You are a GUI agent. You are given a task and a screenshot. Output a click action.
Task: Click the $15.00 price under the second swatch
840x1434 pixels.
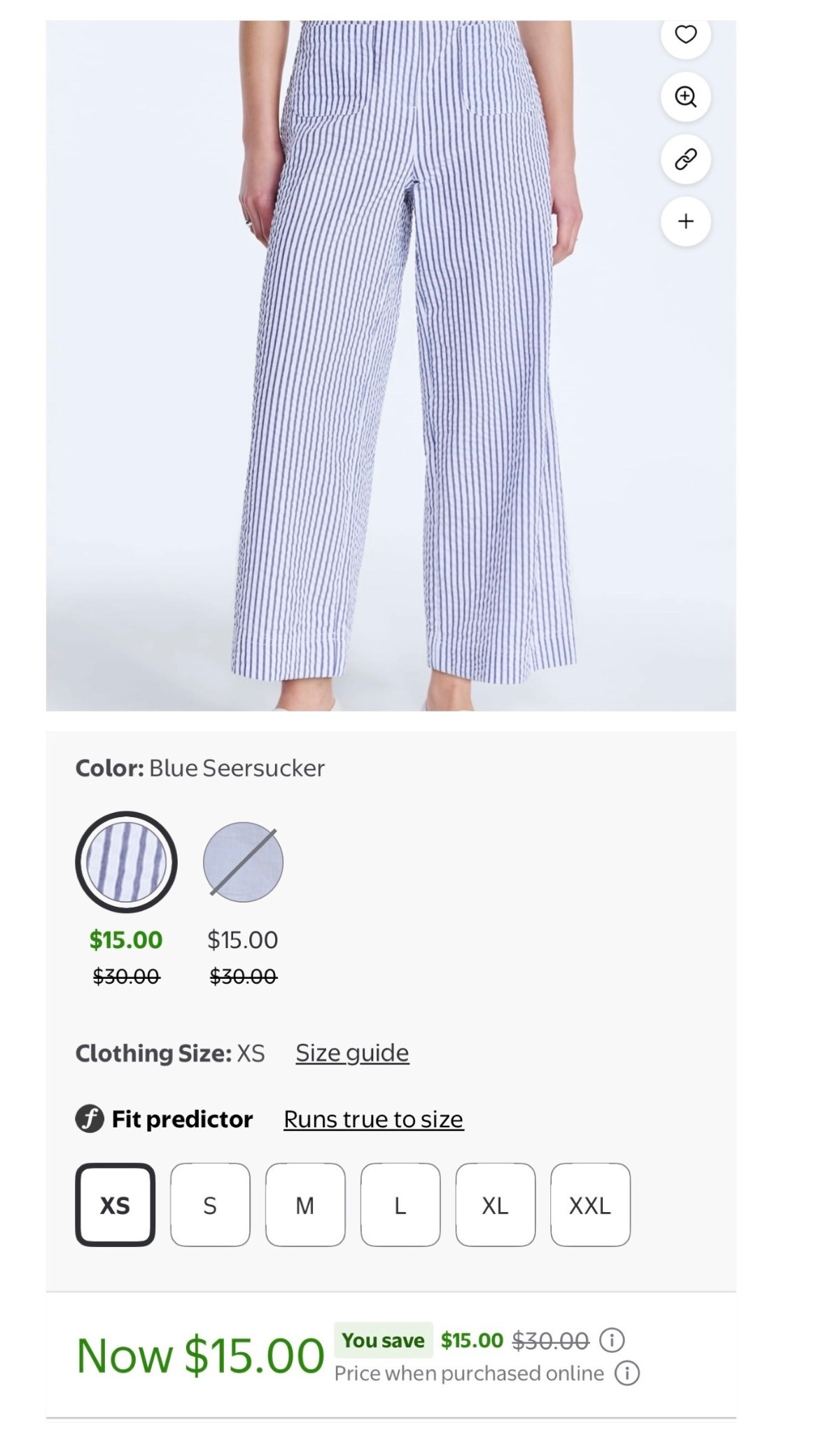tap(243, 940)
